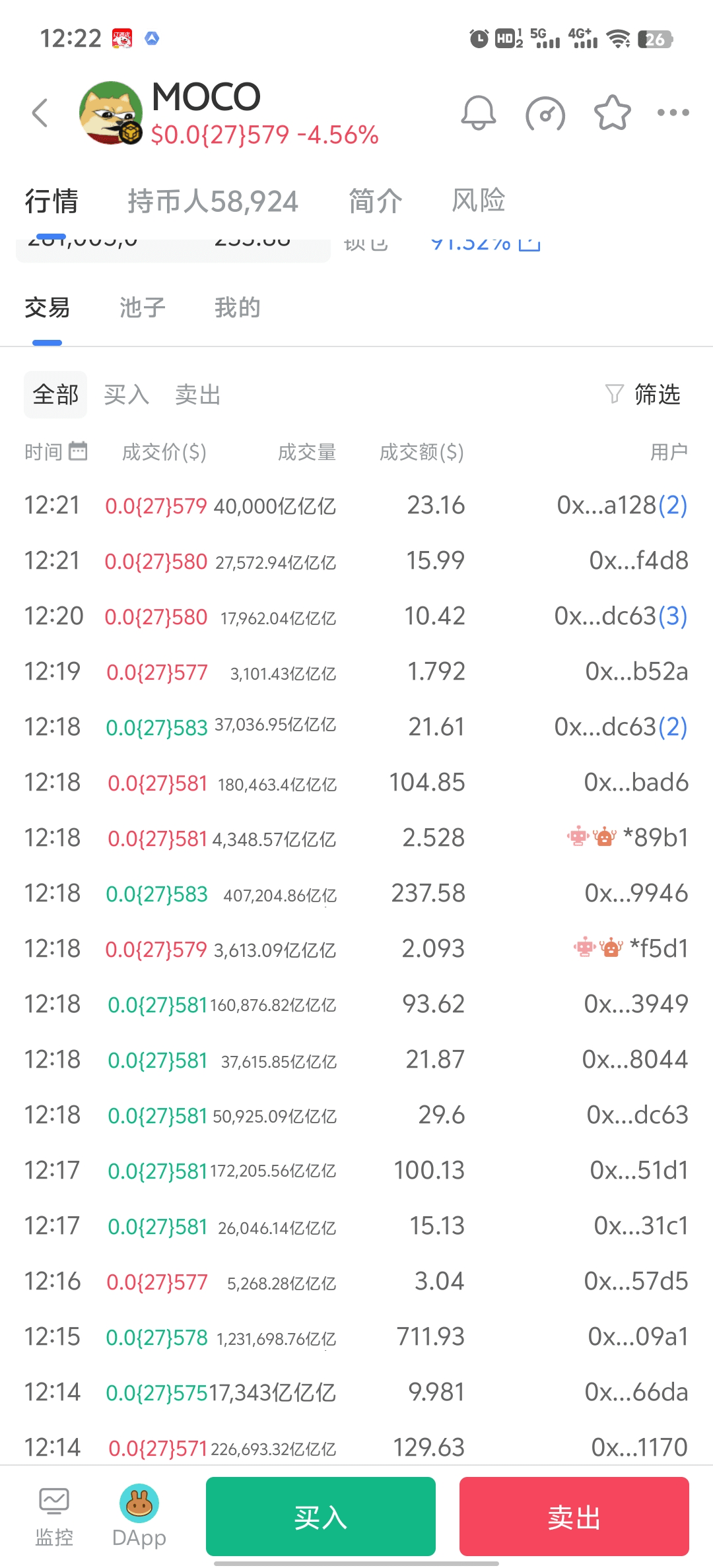This screenshot has height=1568, width=713.
Task: Tap the red 卖出 button
Action: tap(574, 1517)
